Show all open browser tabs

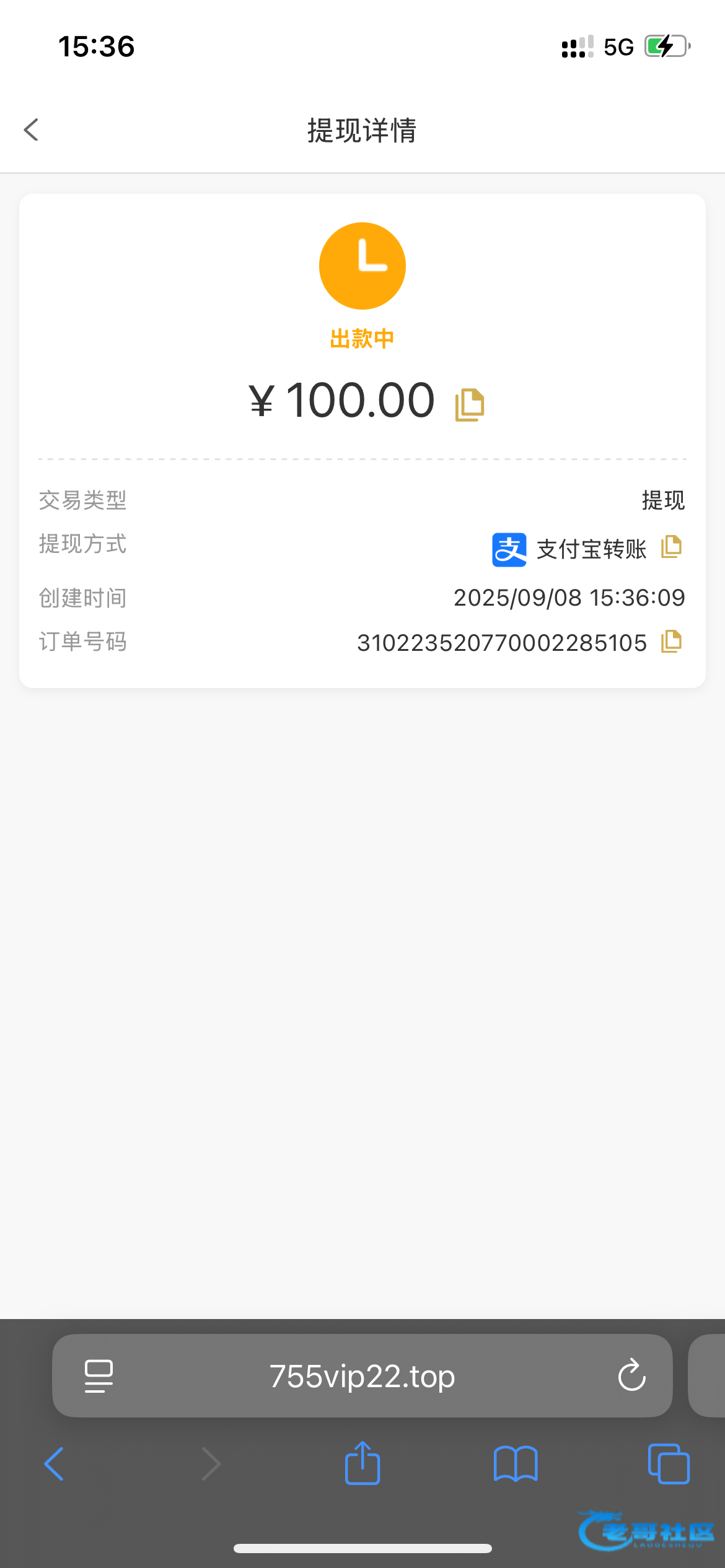click(668, 1464)
